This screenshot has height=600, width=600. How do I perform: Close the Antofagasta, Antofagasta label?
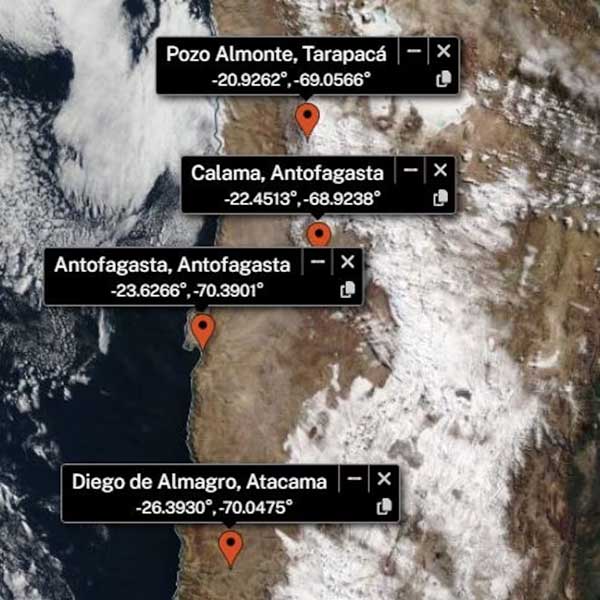pos(348,262)
